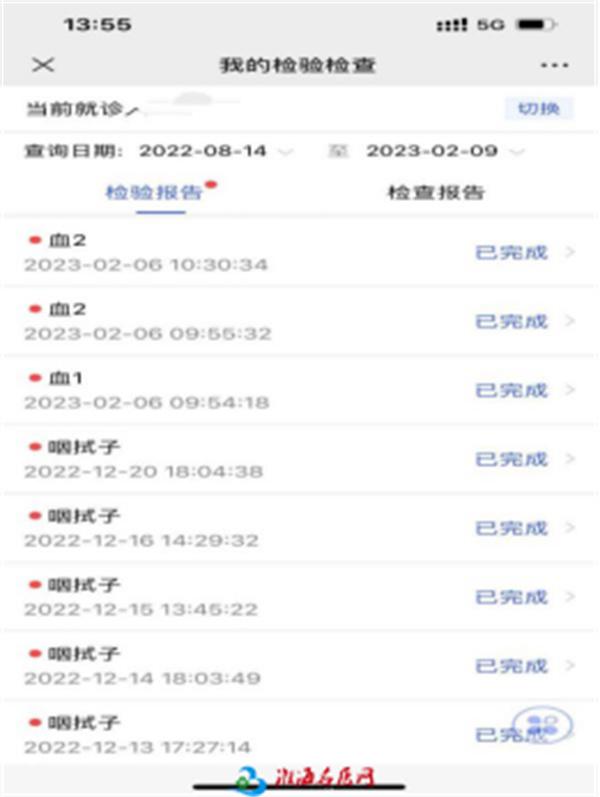View 咽拭子 result dated 2022-12-20
600x797 pixels.
coord(300,459)
